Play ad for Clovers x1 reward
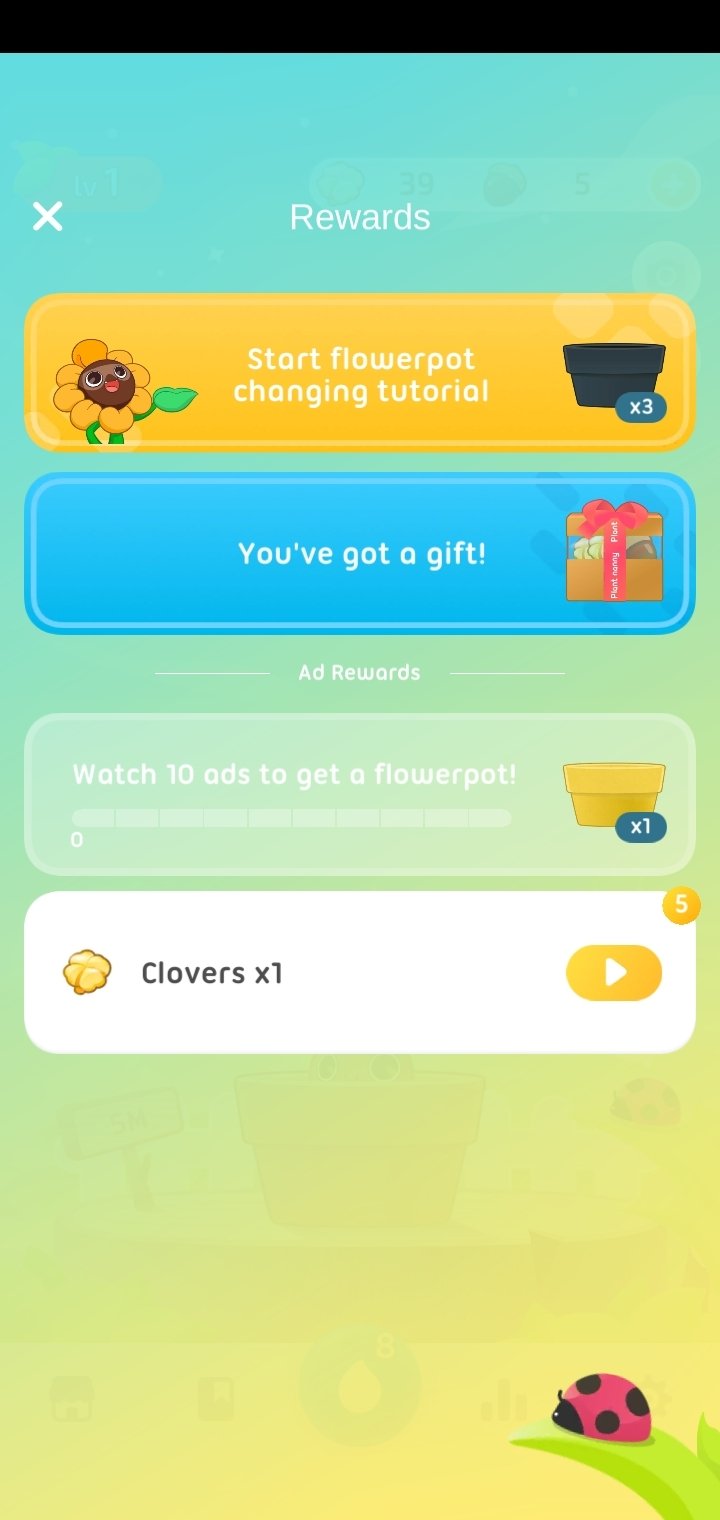The width and height of the screenshot is (720, 1520). (x=614, y=973)
